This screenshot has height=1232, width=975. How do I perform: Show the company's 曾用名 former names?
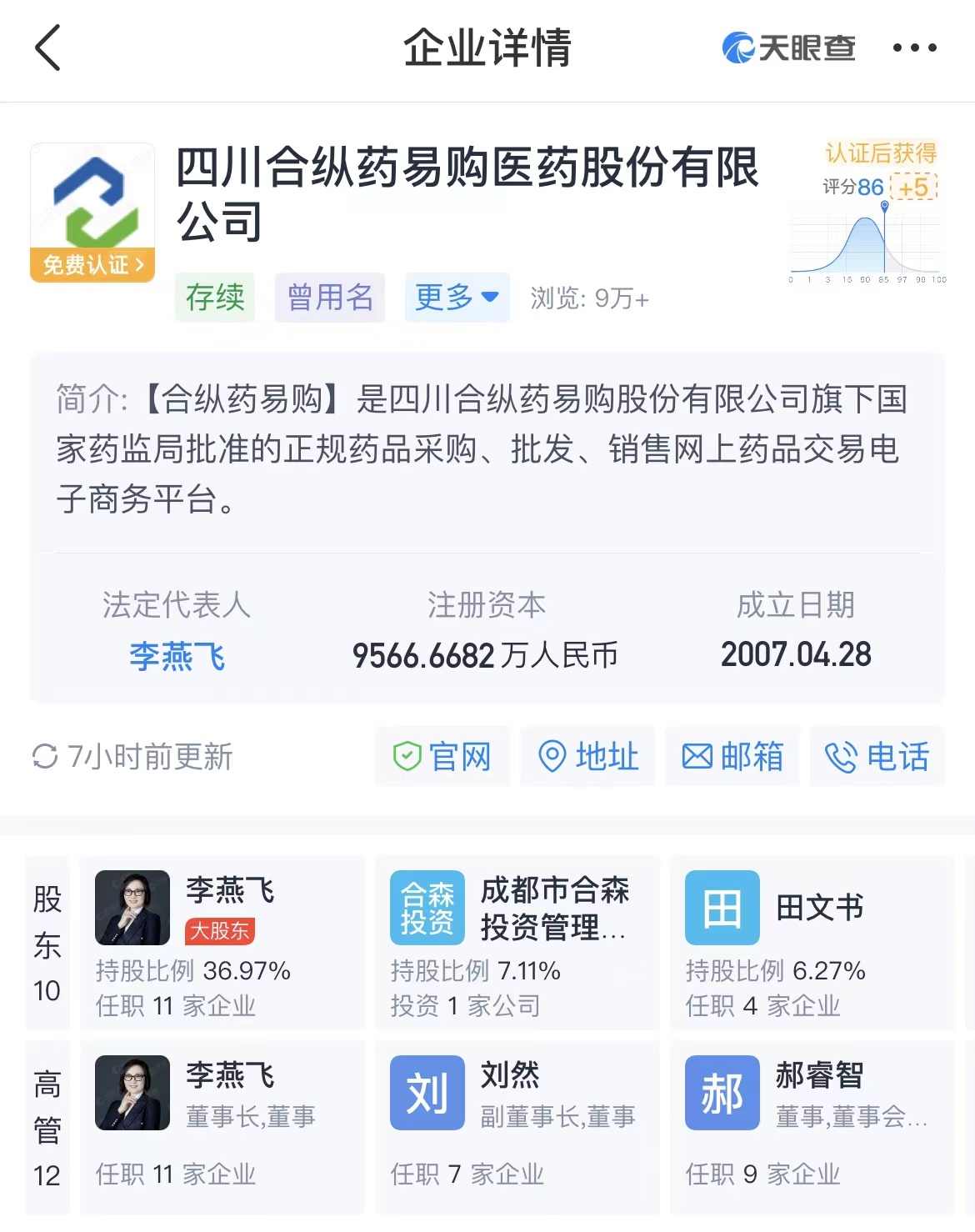[x=330, y=297]
